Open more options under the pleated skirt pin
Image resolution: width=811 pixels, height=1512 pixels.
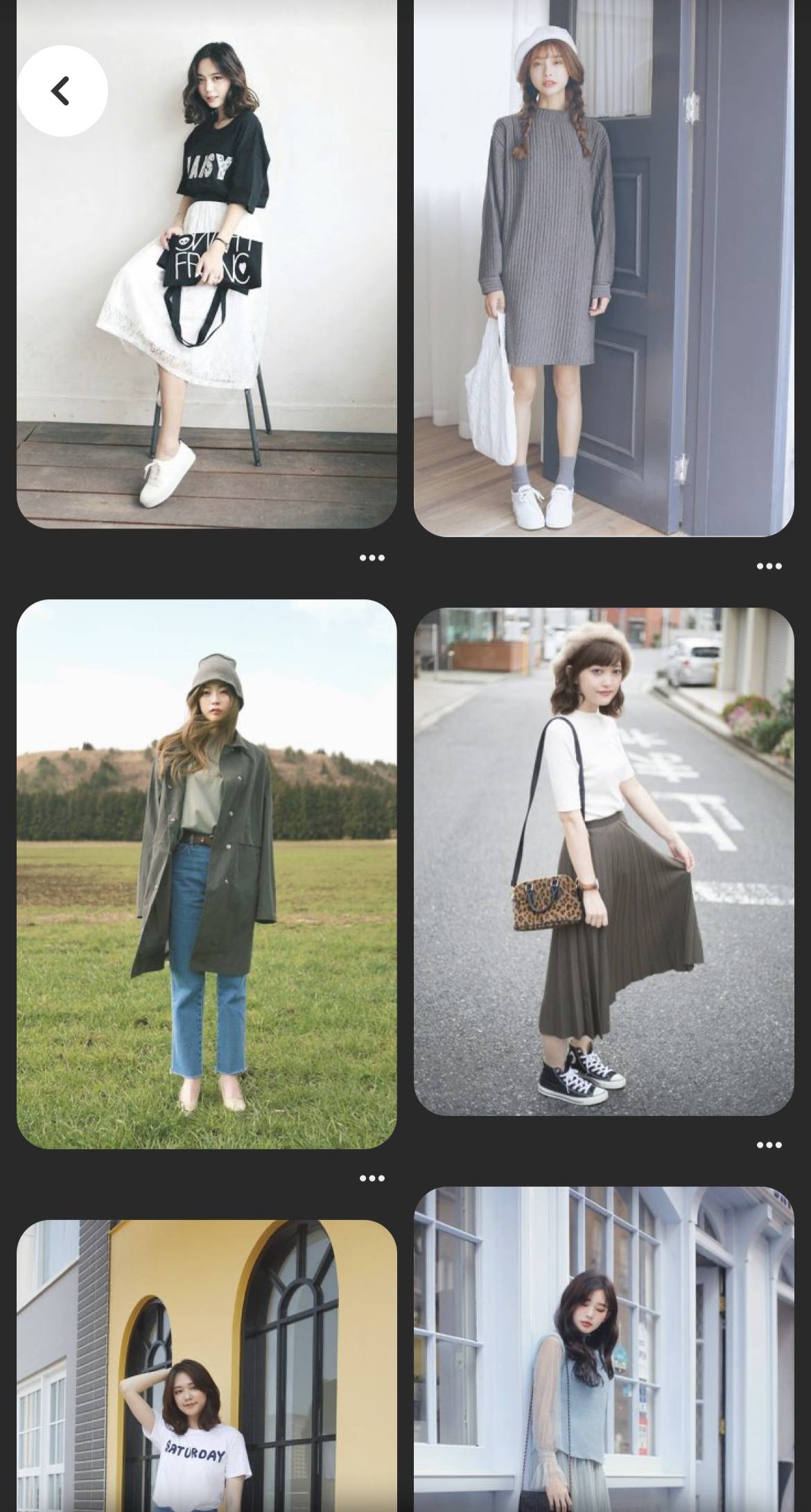click(x=769, y=1145)
